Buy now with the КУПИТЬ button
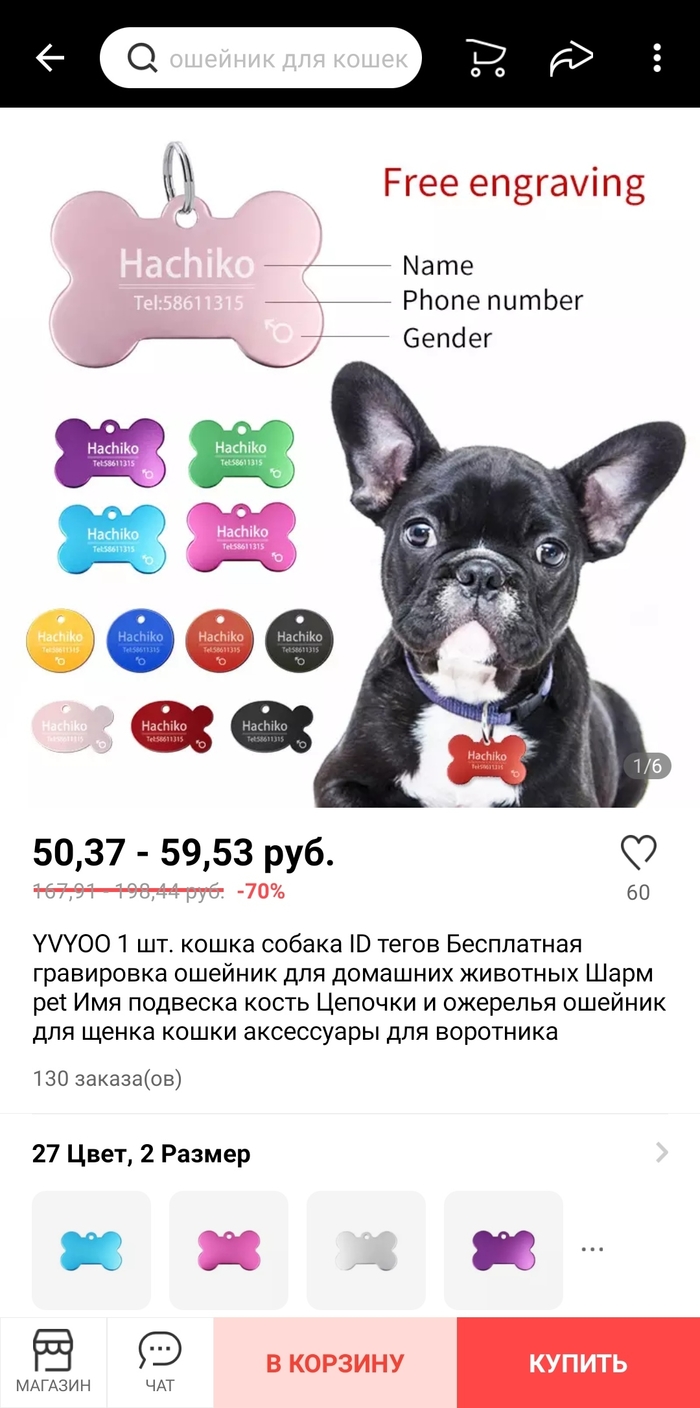This screenshot has width=700, height=1408. 578,1362
